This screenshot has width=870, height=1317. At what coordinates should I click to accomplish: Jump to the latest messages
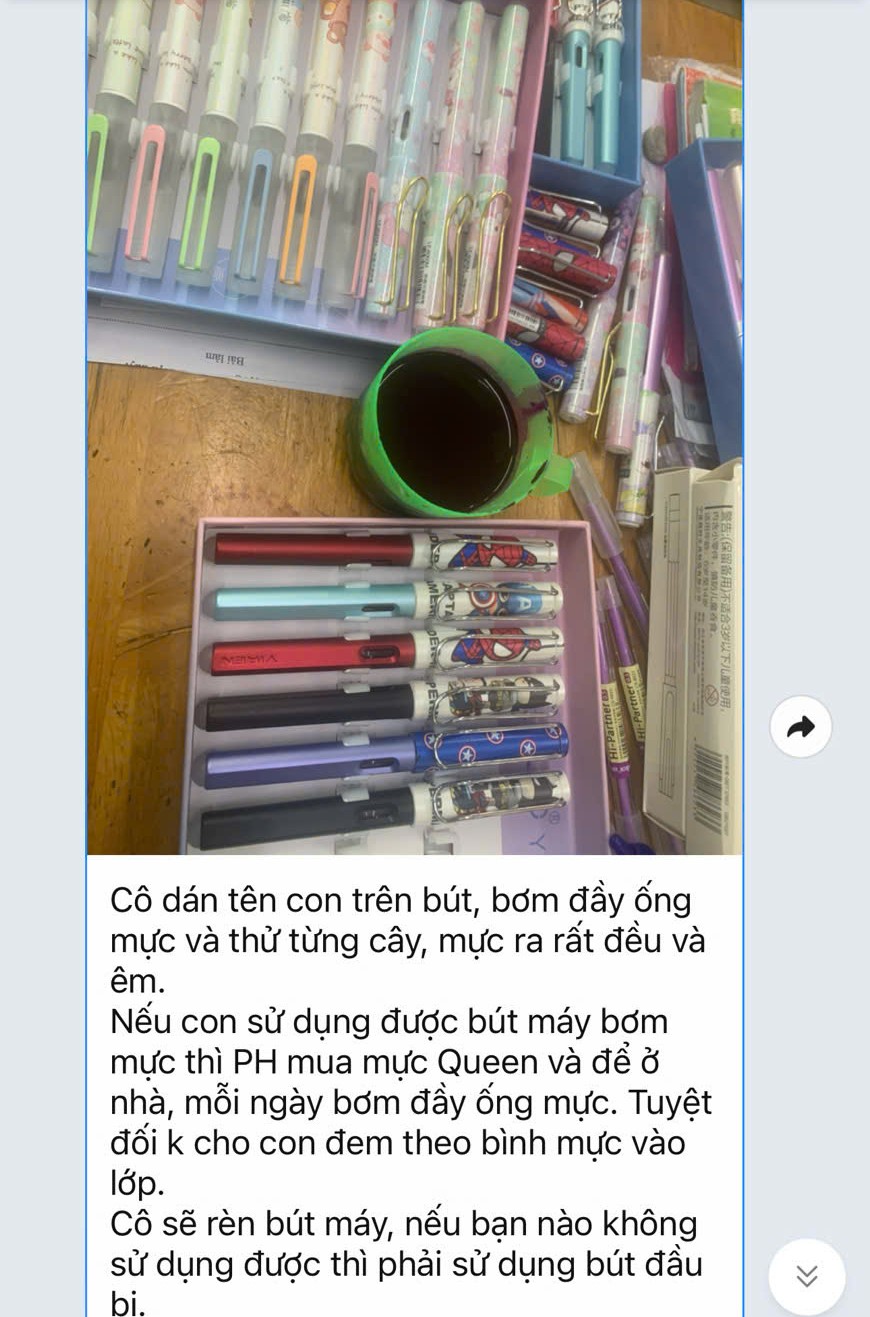pyautogui.click(x=806, y=1276)
